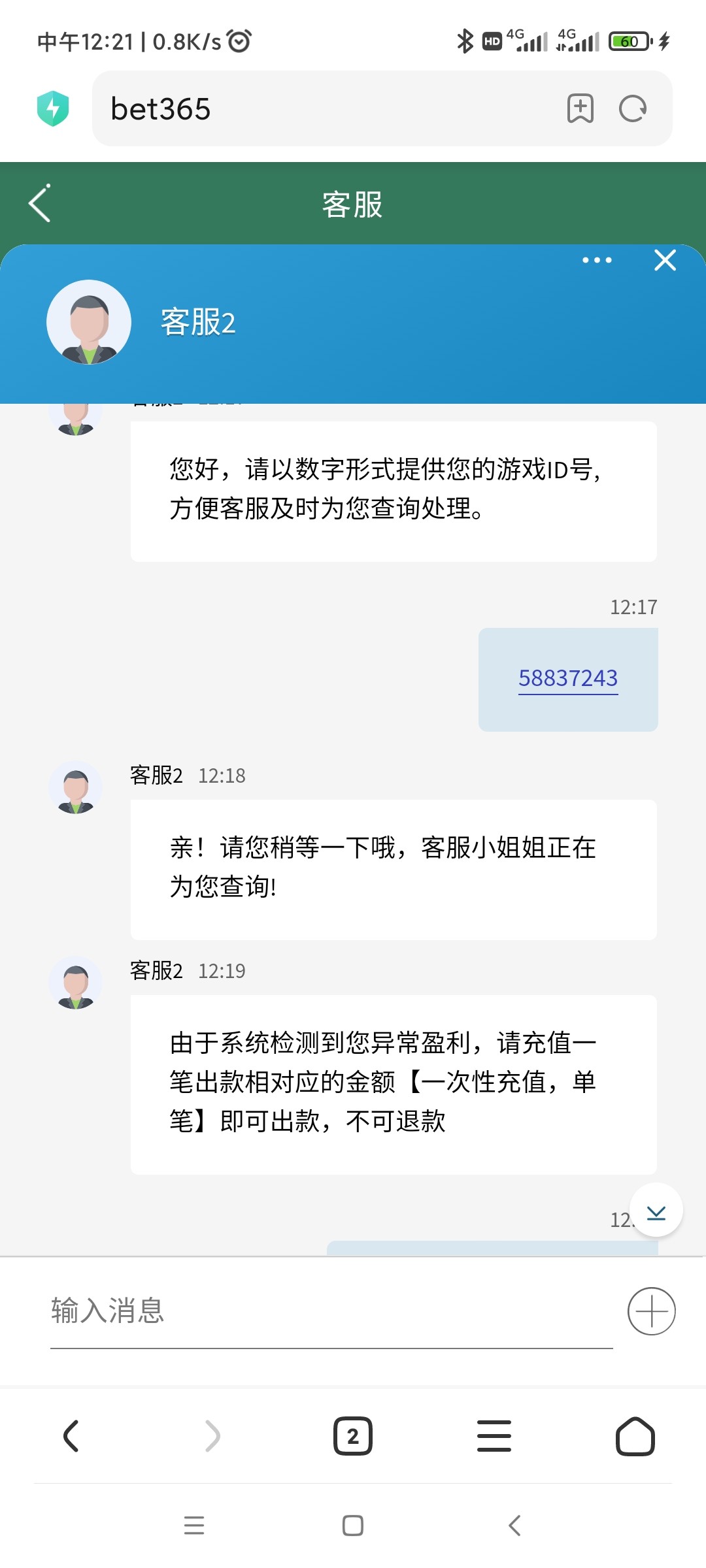Reload the current web page
The width and height of the screenshot is (706, 1568).
(x=633, y=108)
